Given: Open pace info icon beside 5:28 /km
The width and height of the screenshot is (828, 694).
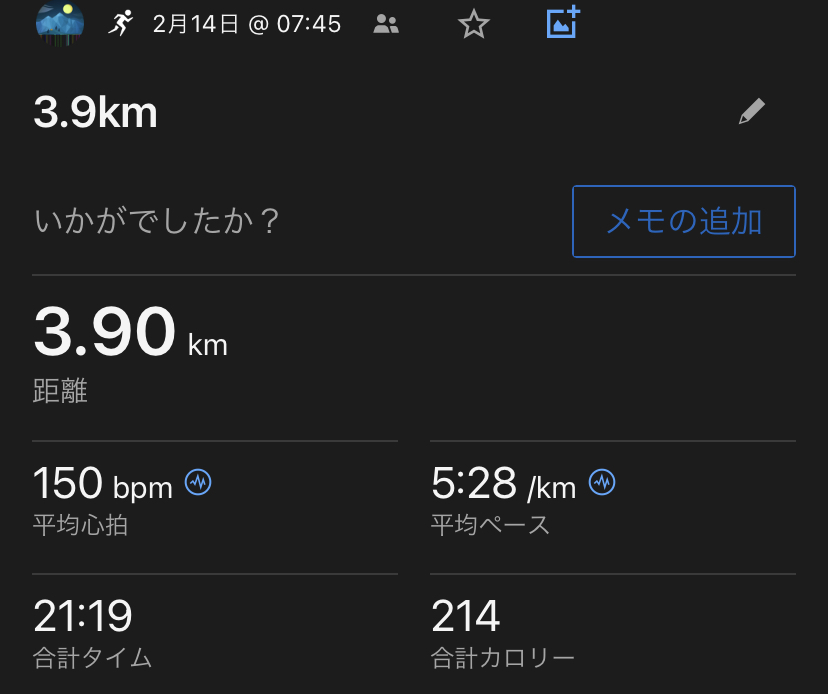Looking at the screenshot, I should [602, 483].
